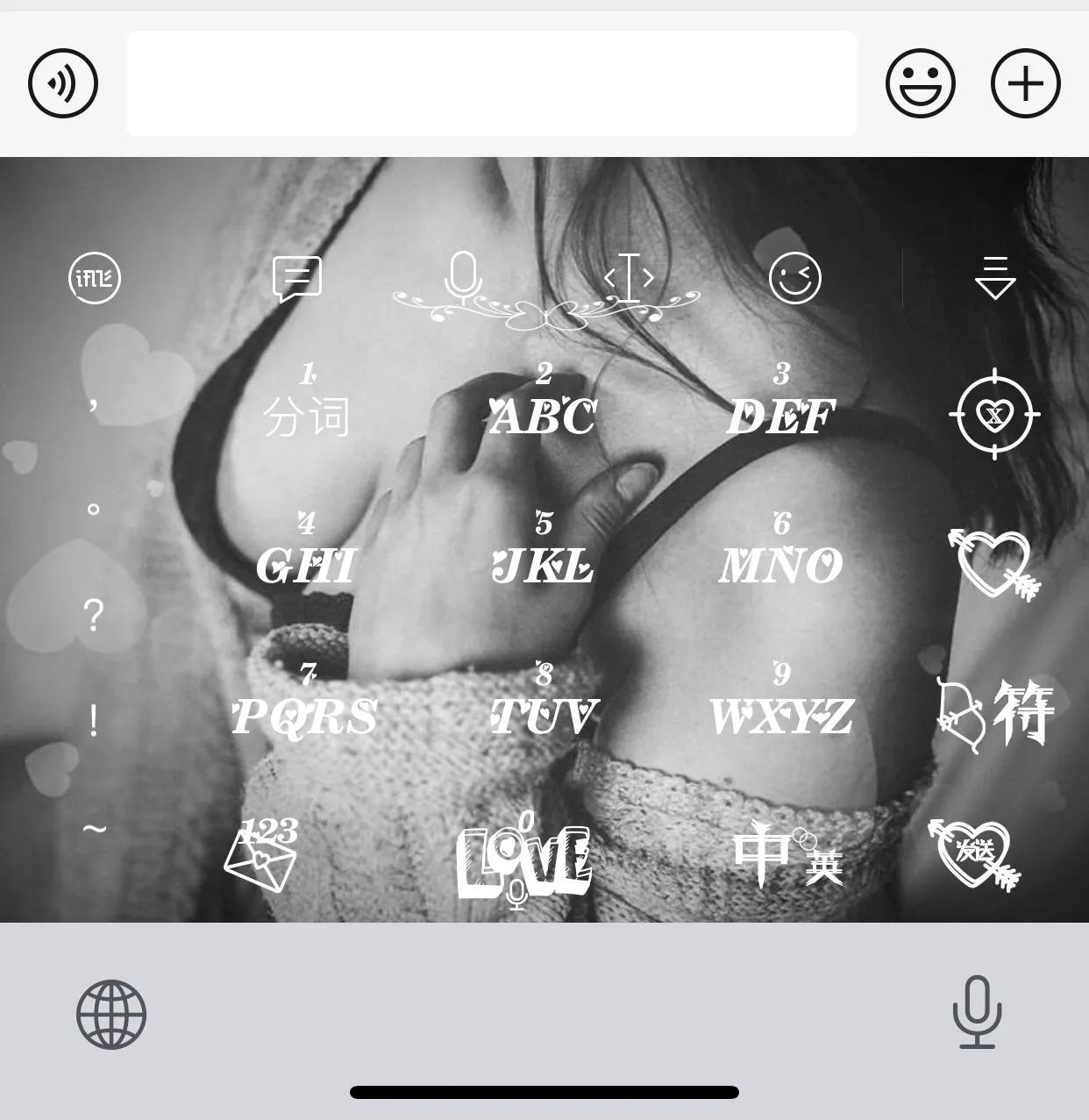Send the message with the 发送 key

click(x=975, y=853)
